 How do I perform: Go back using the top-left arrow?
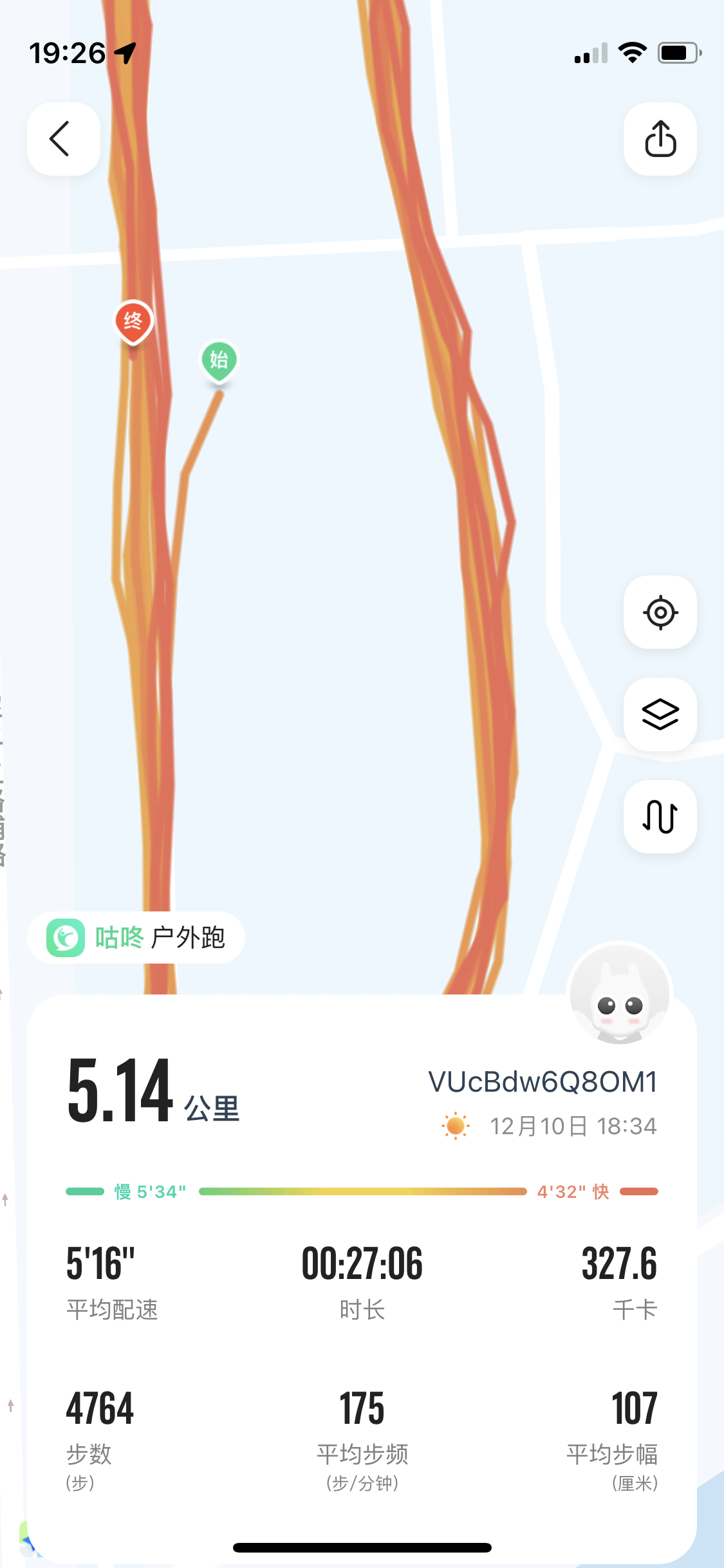tap(63, 139)
